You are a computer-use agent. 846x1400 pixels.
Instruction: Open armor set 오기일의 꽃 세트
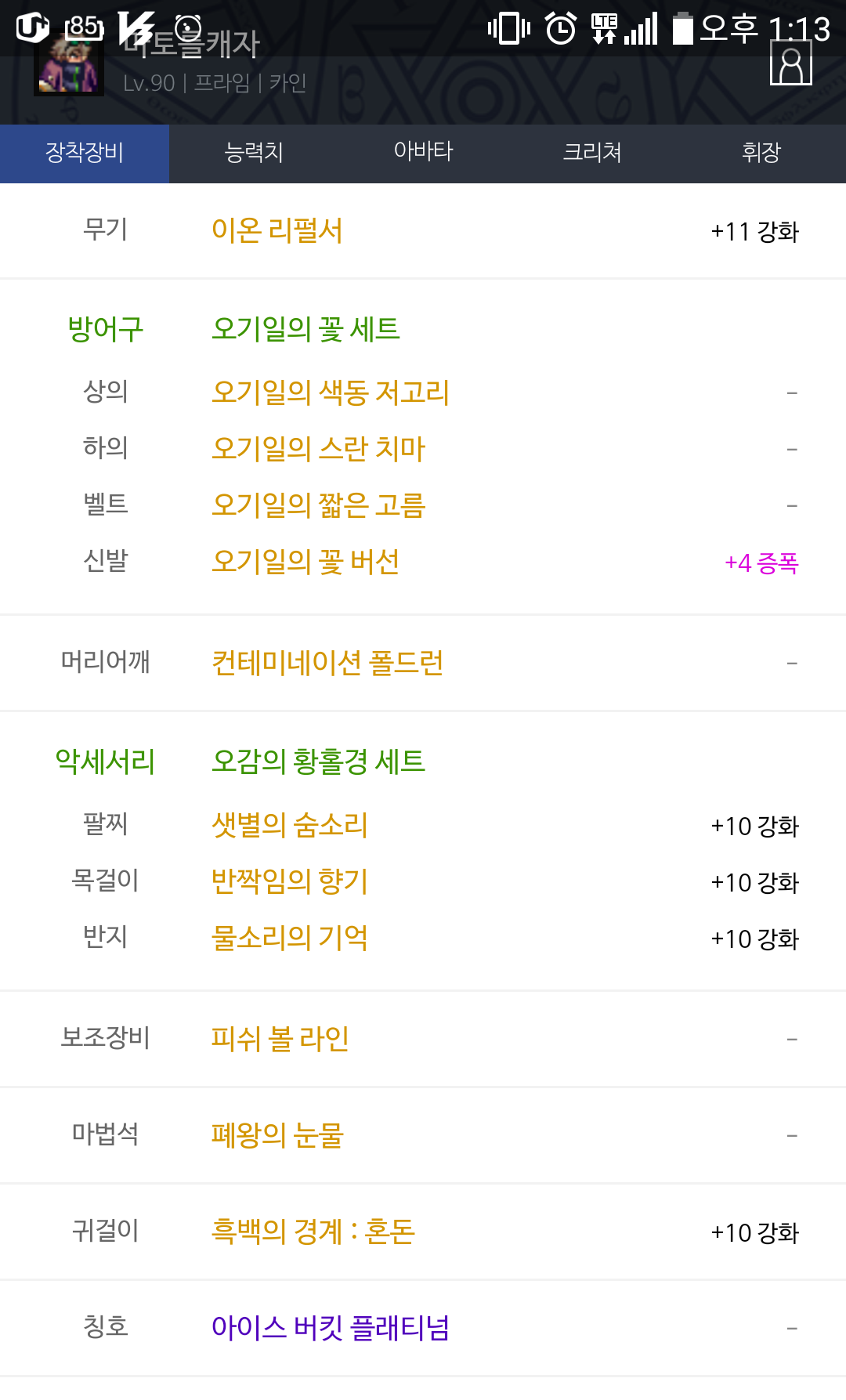pyautogui.click(x=305, y=329)
